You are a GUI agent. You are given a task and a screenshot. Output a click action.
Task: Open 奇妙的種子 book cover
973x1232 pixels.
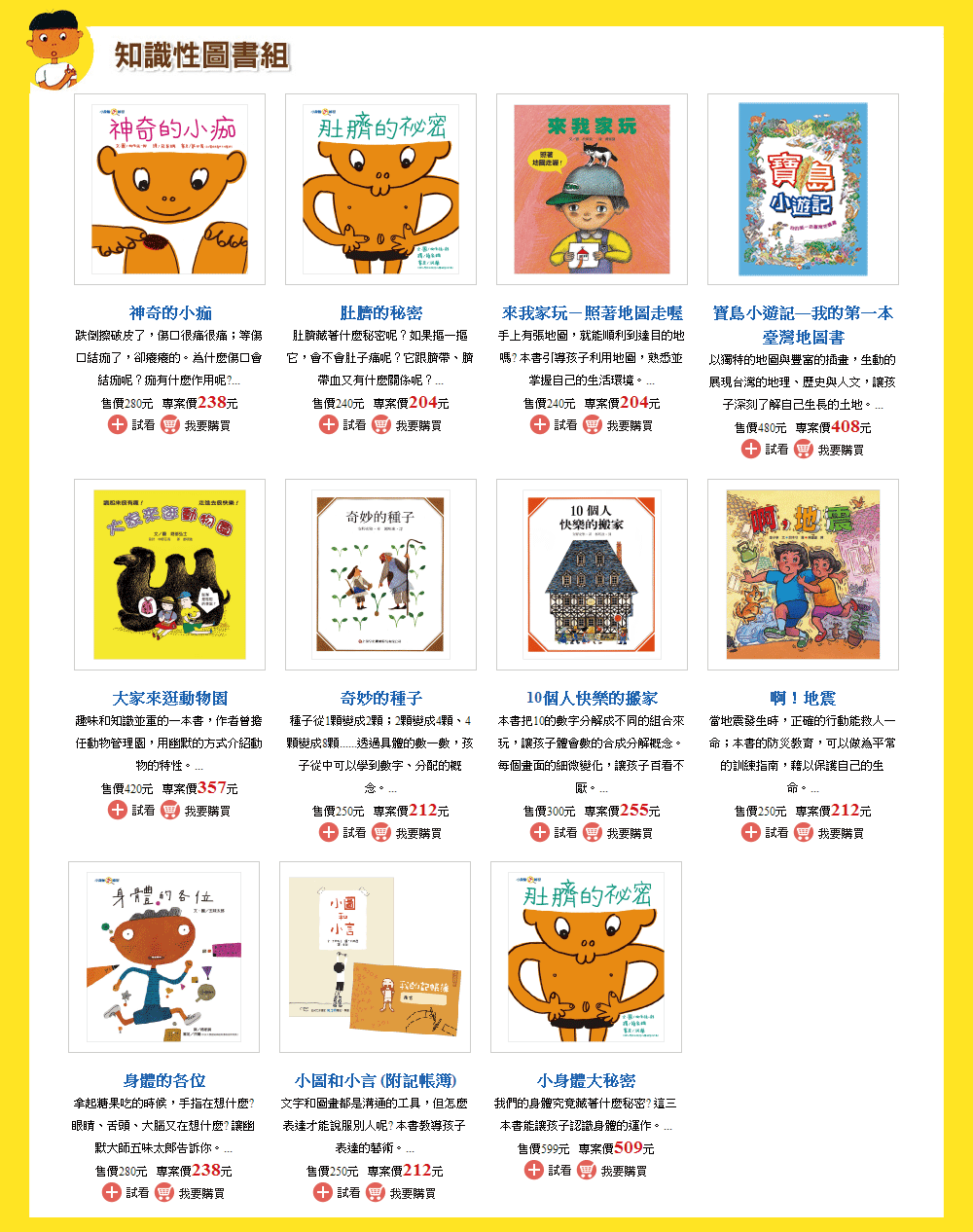point(380,574)
